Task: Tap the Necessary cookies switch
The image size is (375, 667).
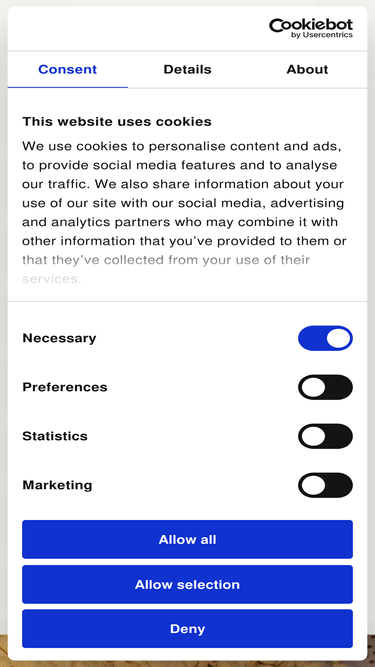Action: click(x=325, y=338)
